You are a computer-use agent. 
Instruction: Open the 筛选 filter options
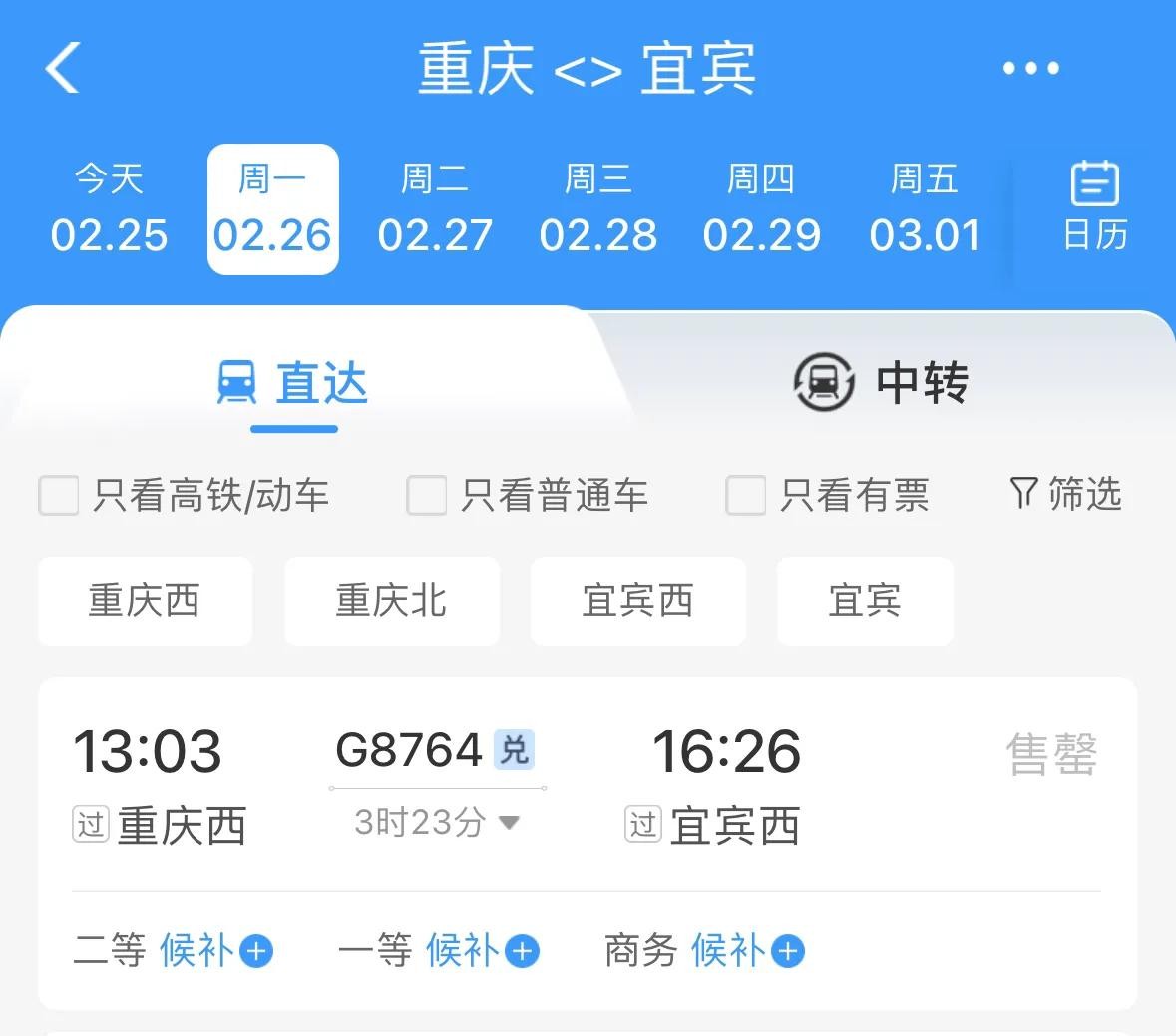click(1065, 493)
